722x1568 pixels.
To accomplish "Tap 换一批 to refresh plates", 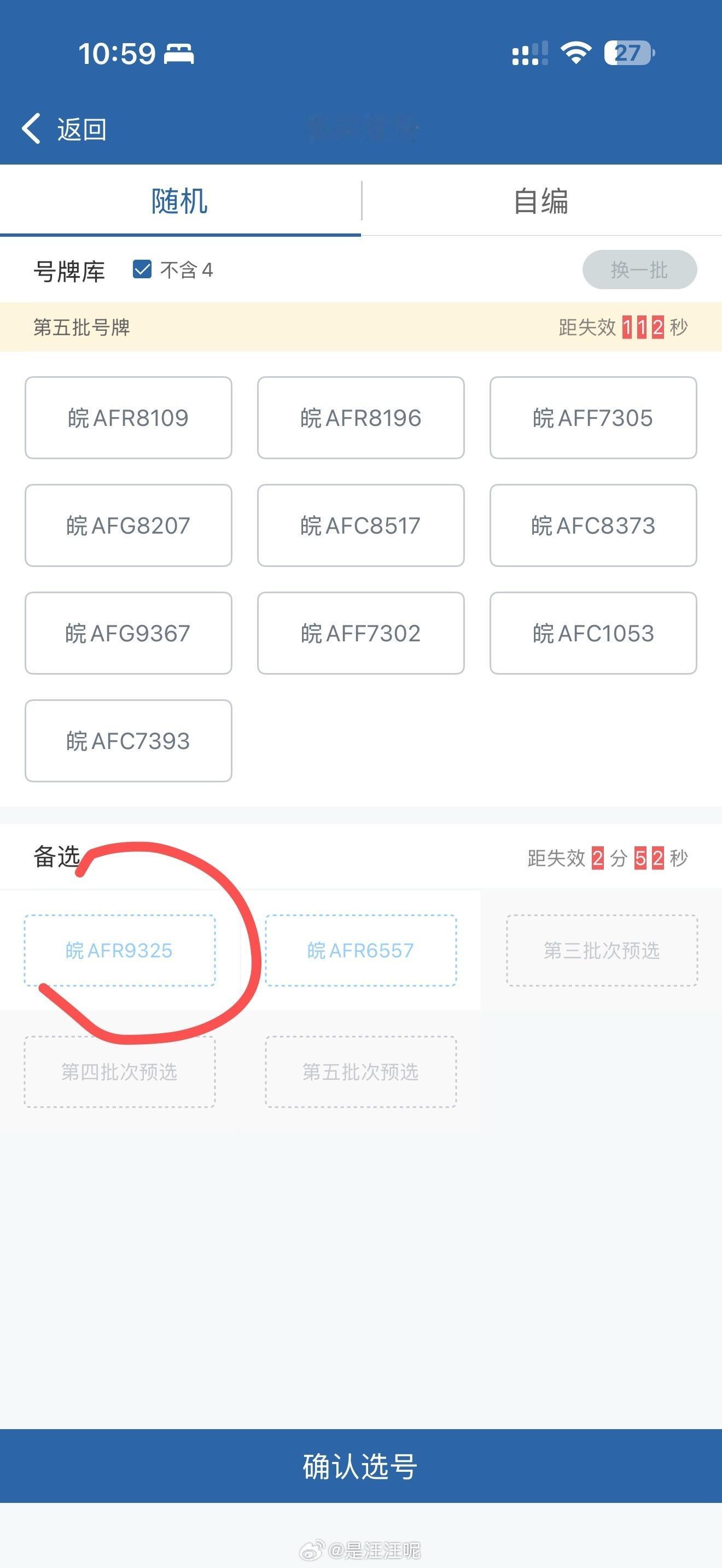I will tap(639, 270).
